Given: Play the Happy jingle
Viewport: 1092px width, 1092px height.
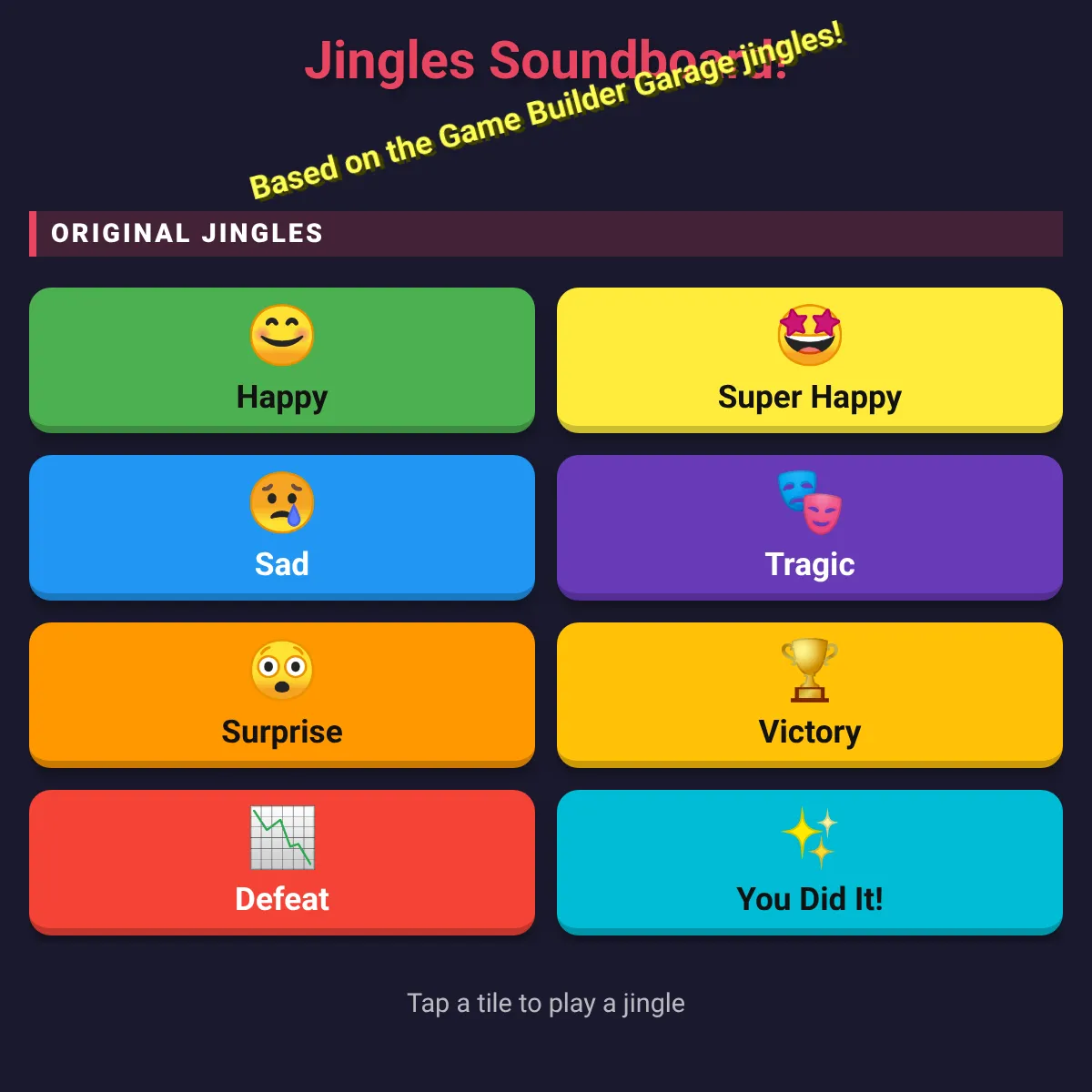Looking at the screenshot, I should pyautogui.click(x=282, y=359).
